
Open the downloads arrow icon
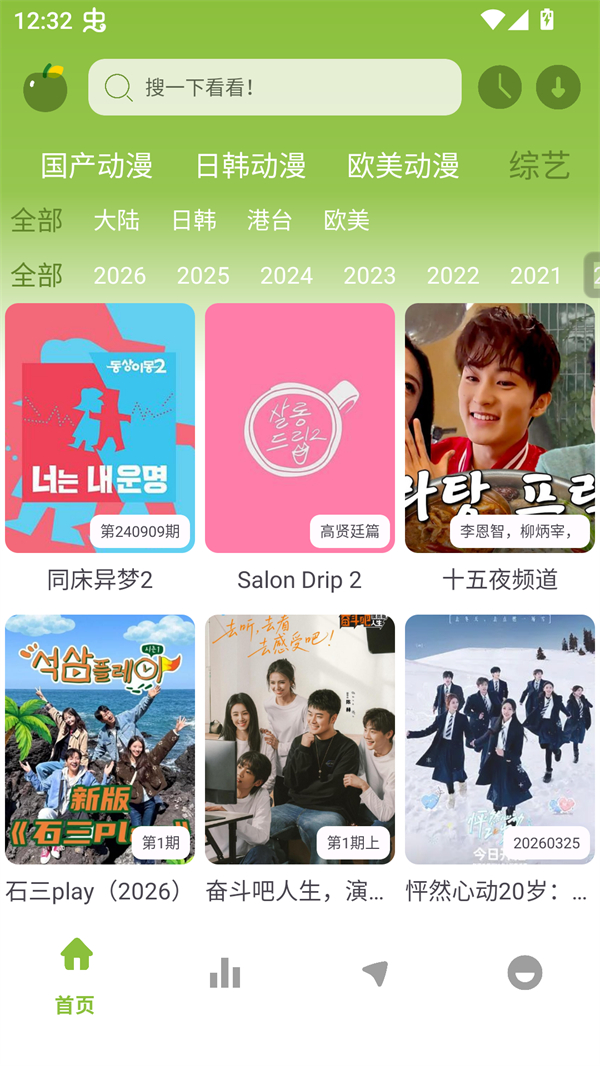click(558, 88)
